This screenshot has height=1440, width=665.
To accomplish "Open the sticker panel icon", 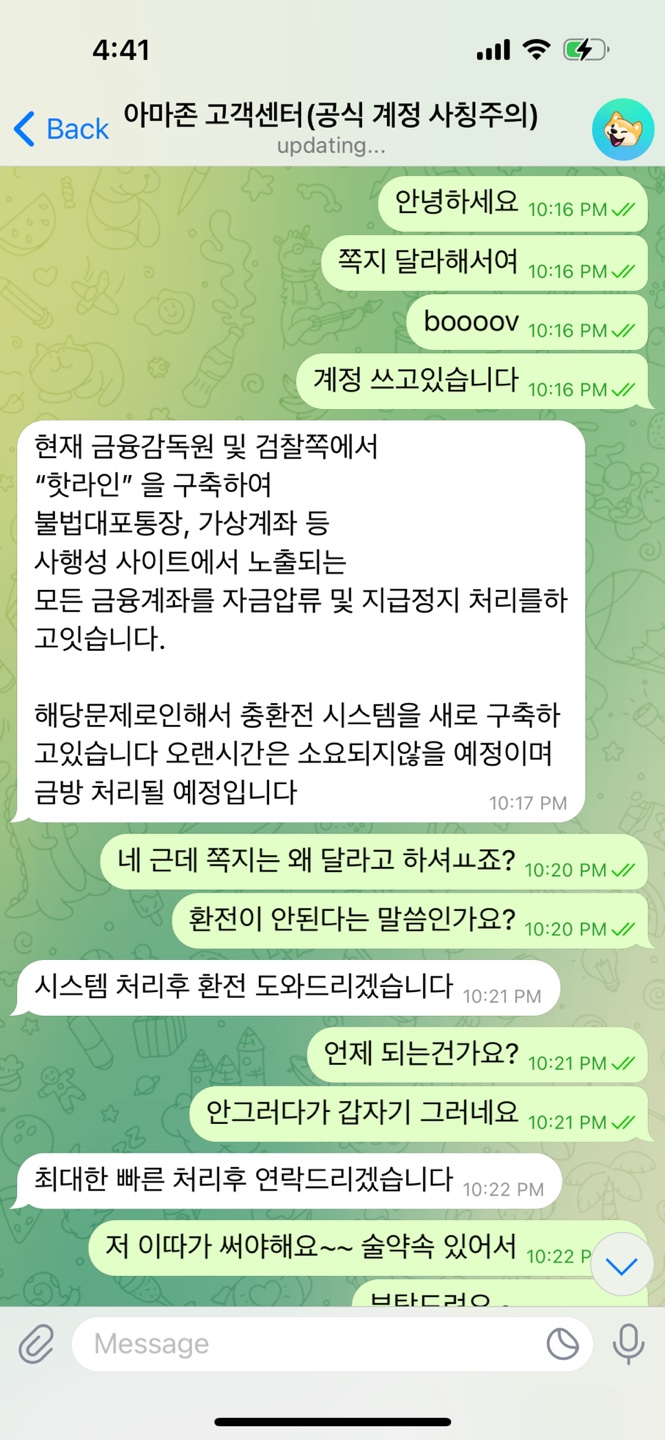I will point(563,1344).
